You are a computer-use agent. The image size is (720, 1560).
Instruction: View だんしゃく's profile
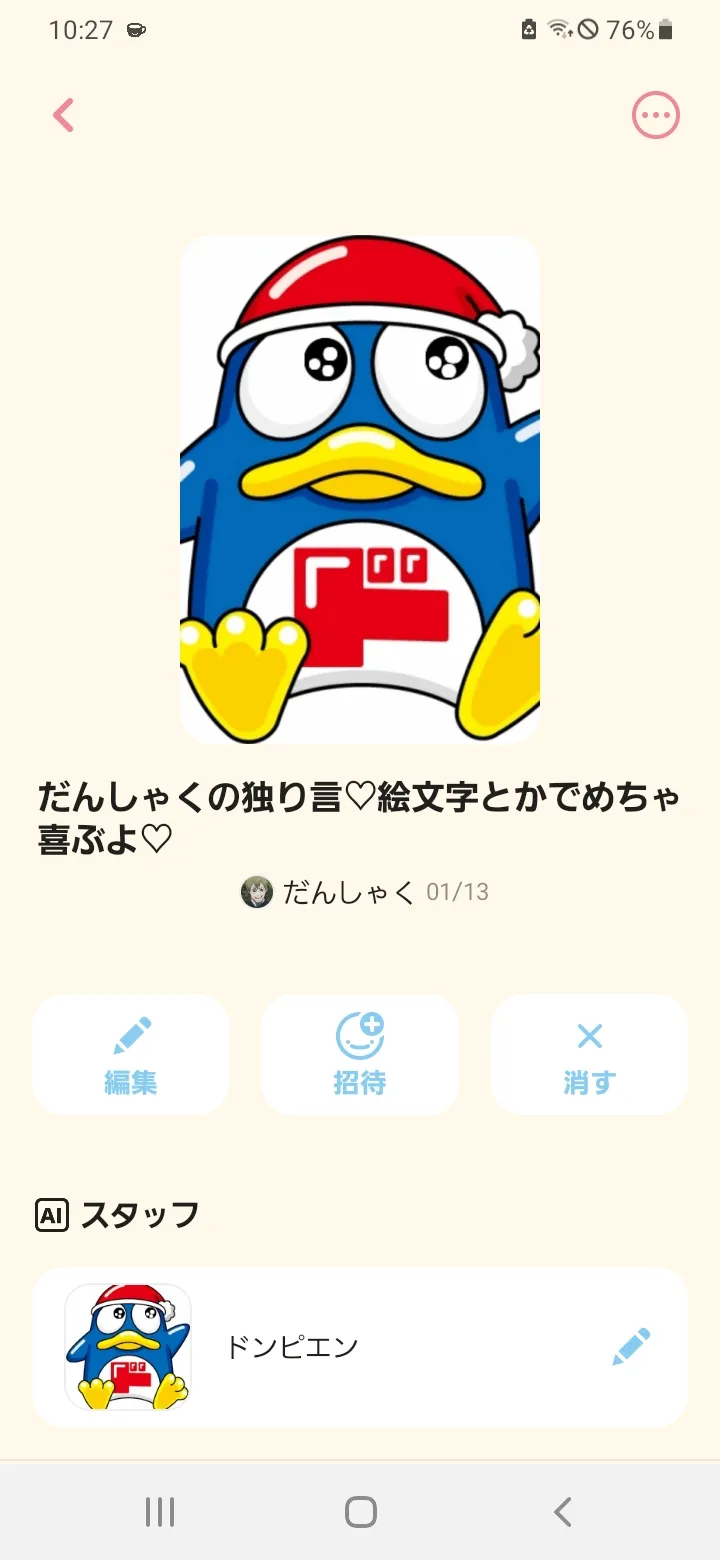pyautogui.click(x=330, y=892)
